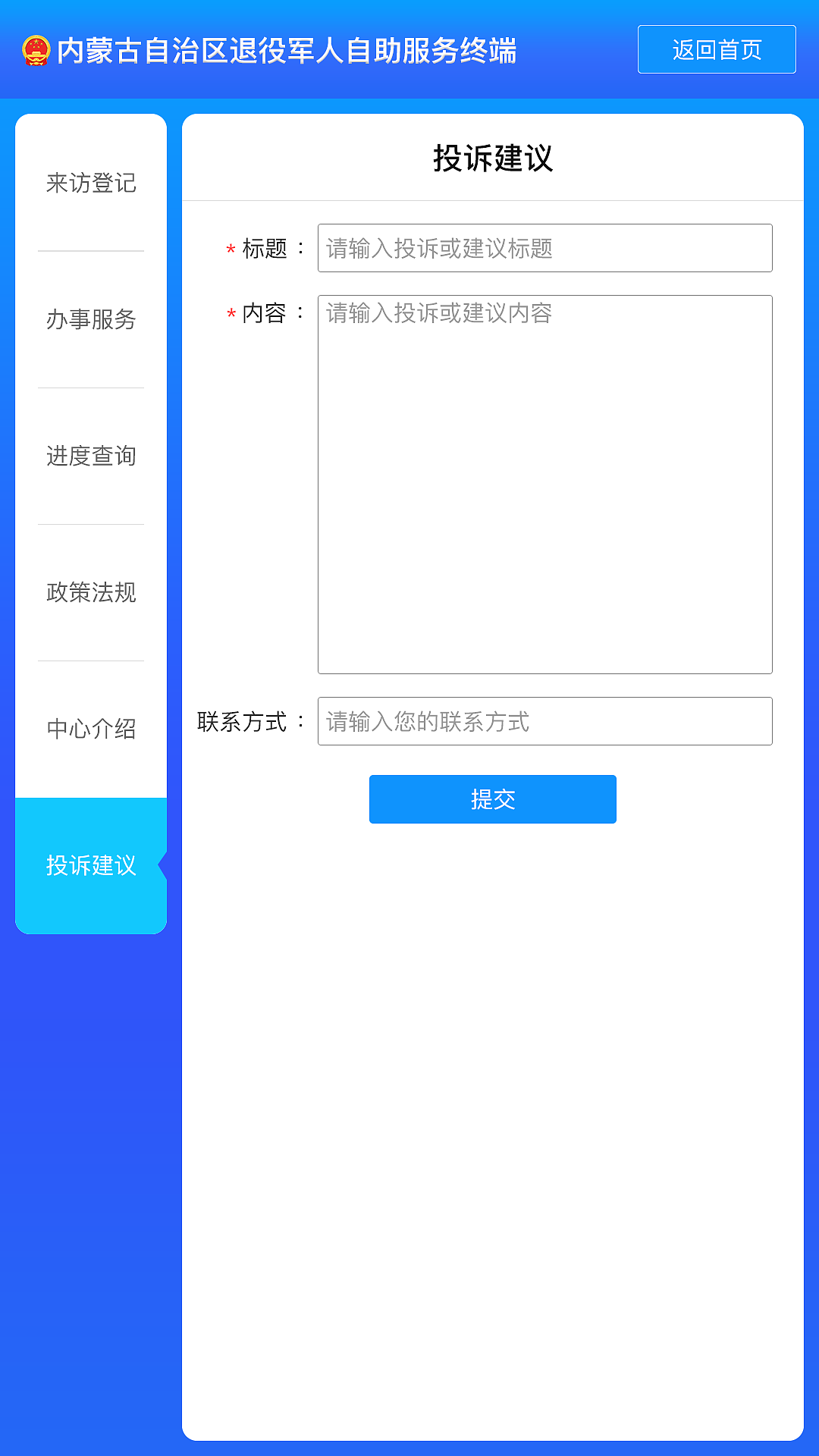The height and width of the screenshot is (1456, 819).
Task: Click the header title 内蒙古自治区退役军人自助服务终端
Action: (x=290, y=49)
